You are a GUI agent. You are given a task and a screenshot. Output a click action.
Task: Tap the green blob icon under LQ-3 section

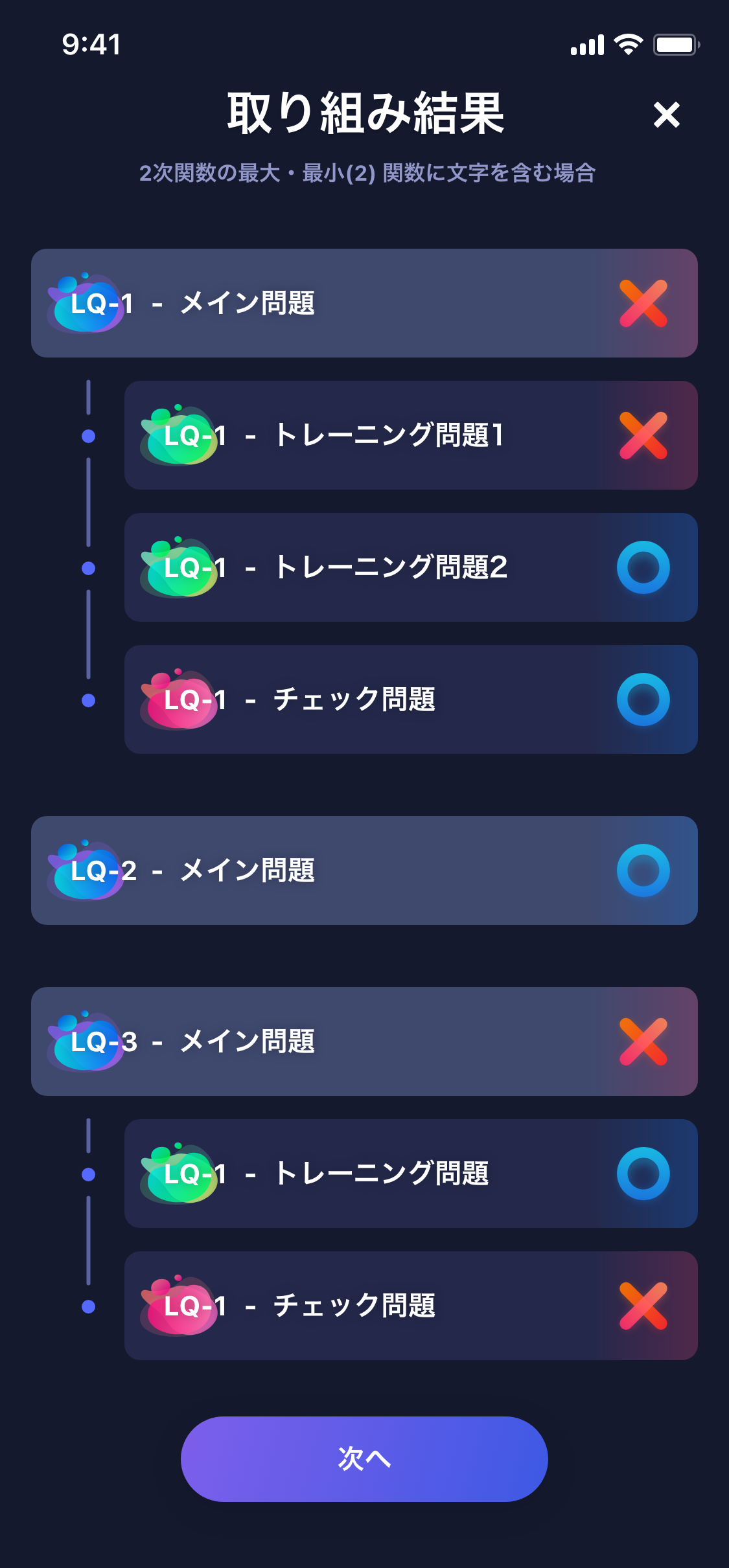(x=176, y=1174)
